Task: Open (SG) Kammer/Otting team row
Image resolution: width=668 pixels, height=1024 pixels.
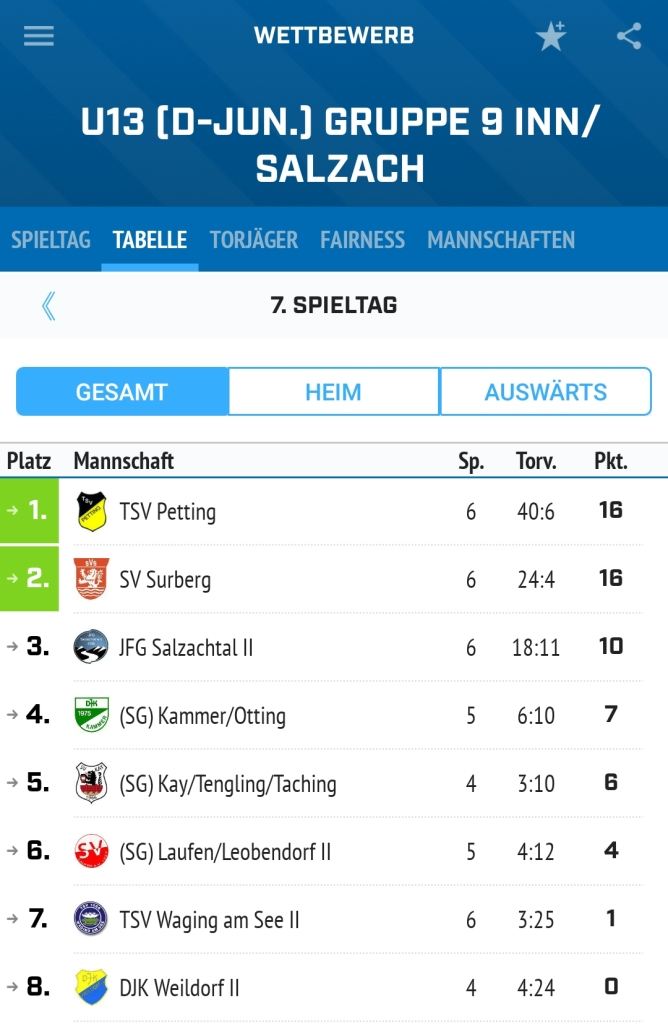Action: tap(202, 716)
